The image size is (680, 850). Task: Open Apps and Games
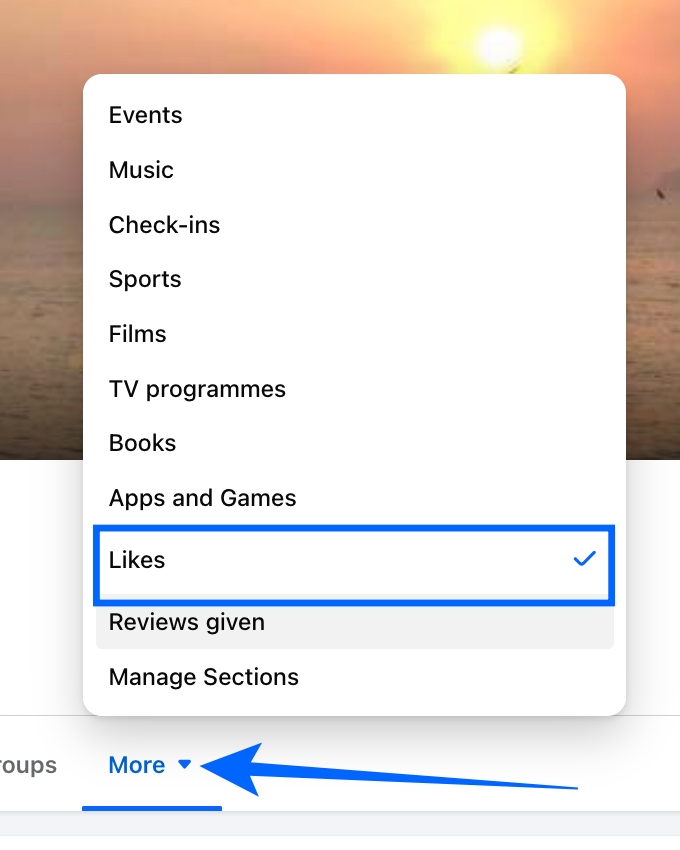point(203,498)
